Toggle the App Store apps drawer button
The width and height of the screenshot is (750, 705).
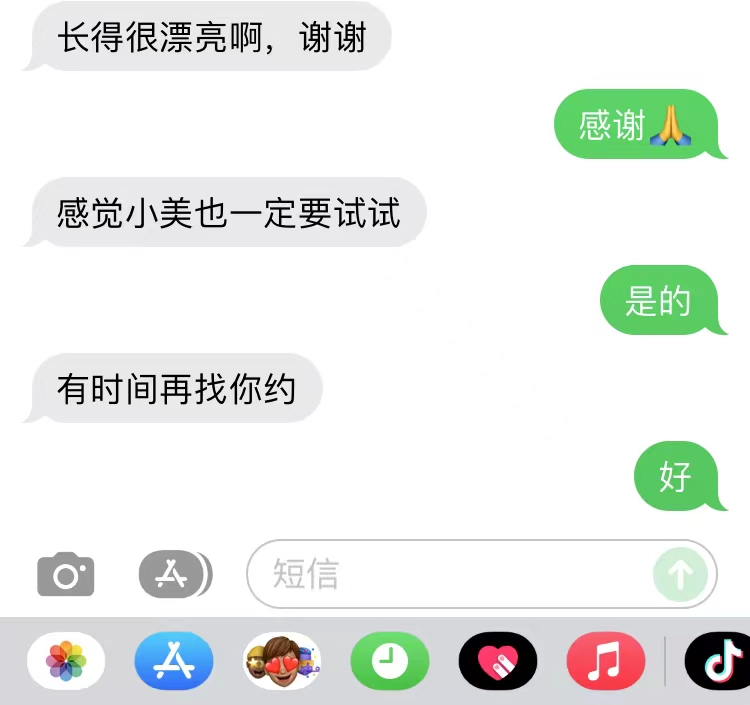tap(174, 574)
